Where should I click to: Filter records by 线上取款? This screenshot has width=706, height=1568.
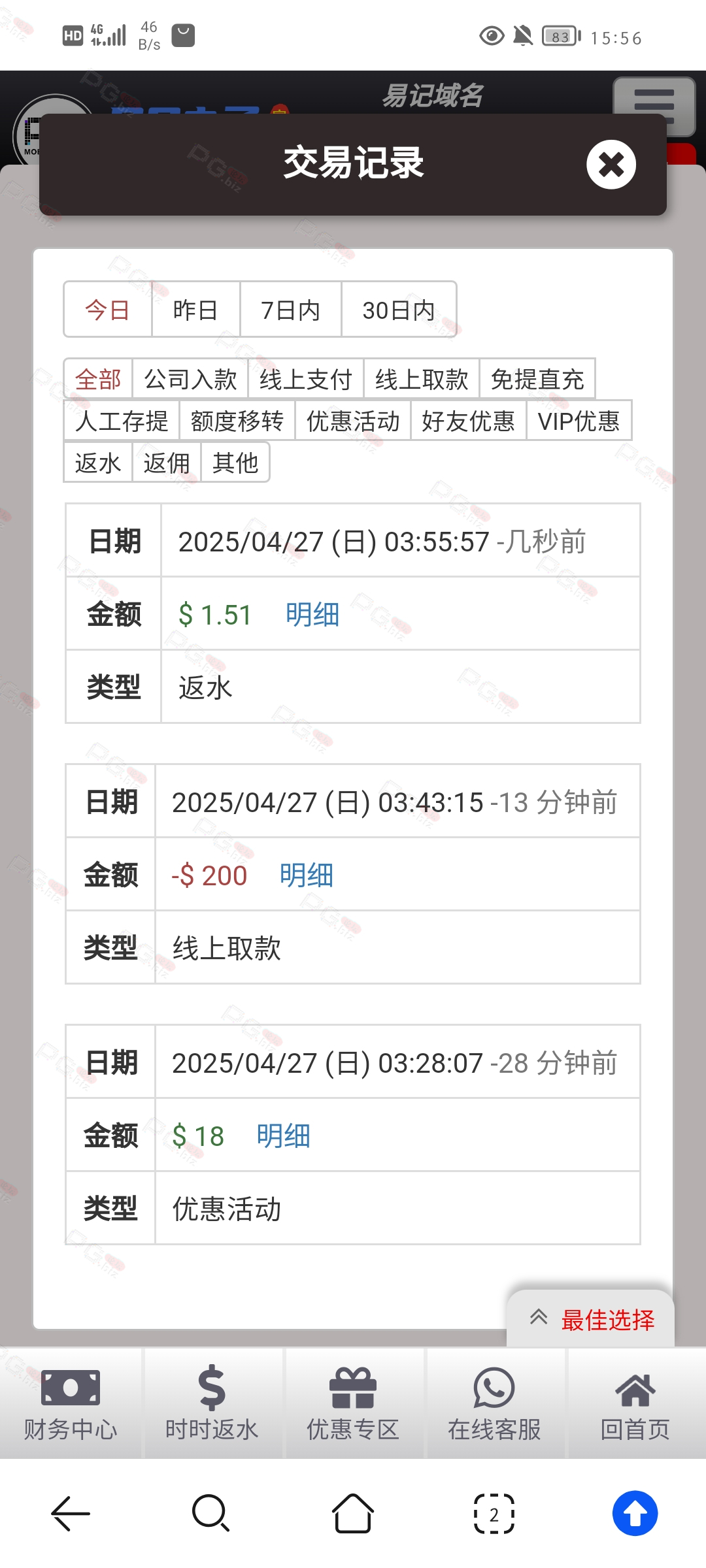point(422,379)
